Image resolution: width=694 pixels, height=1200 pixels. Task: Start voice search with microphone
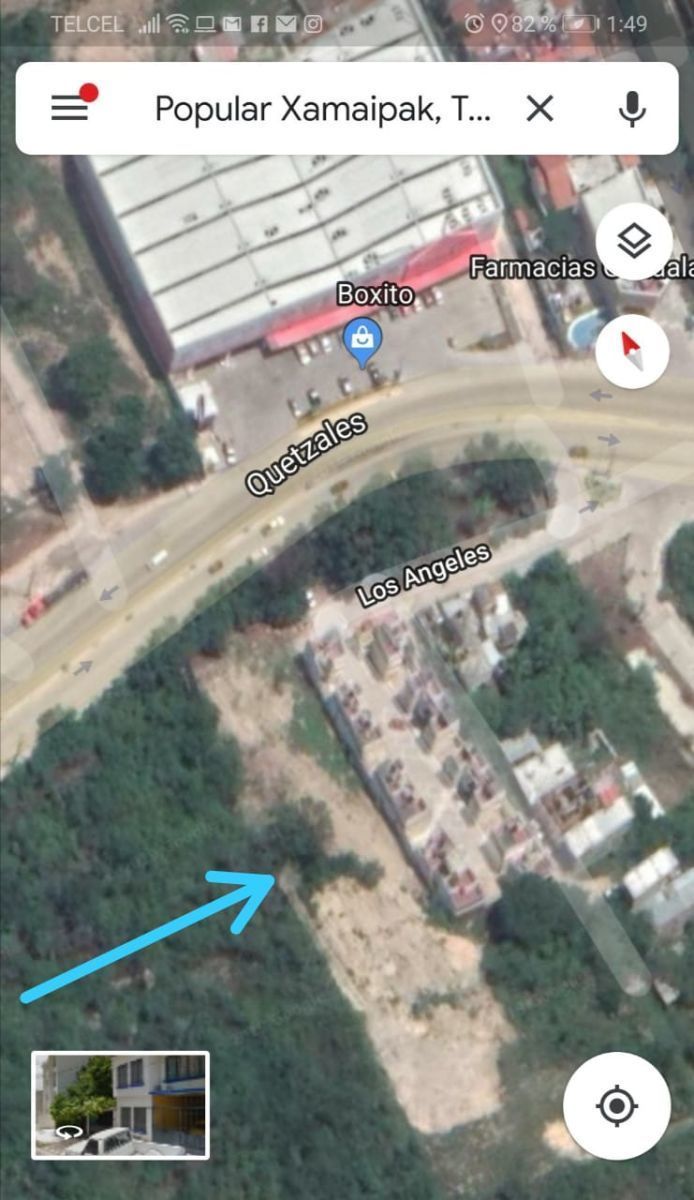(632, 109)
